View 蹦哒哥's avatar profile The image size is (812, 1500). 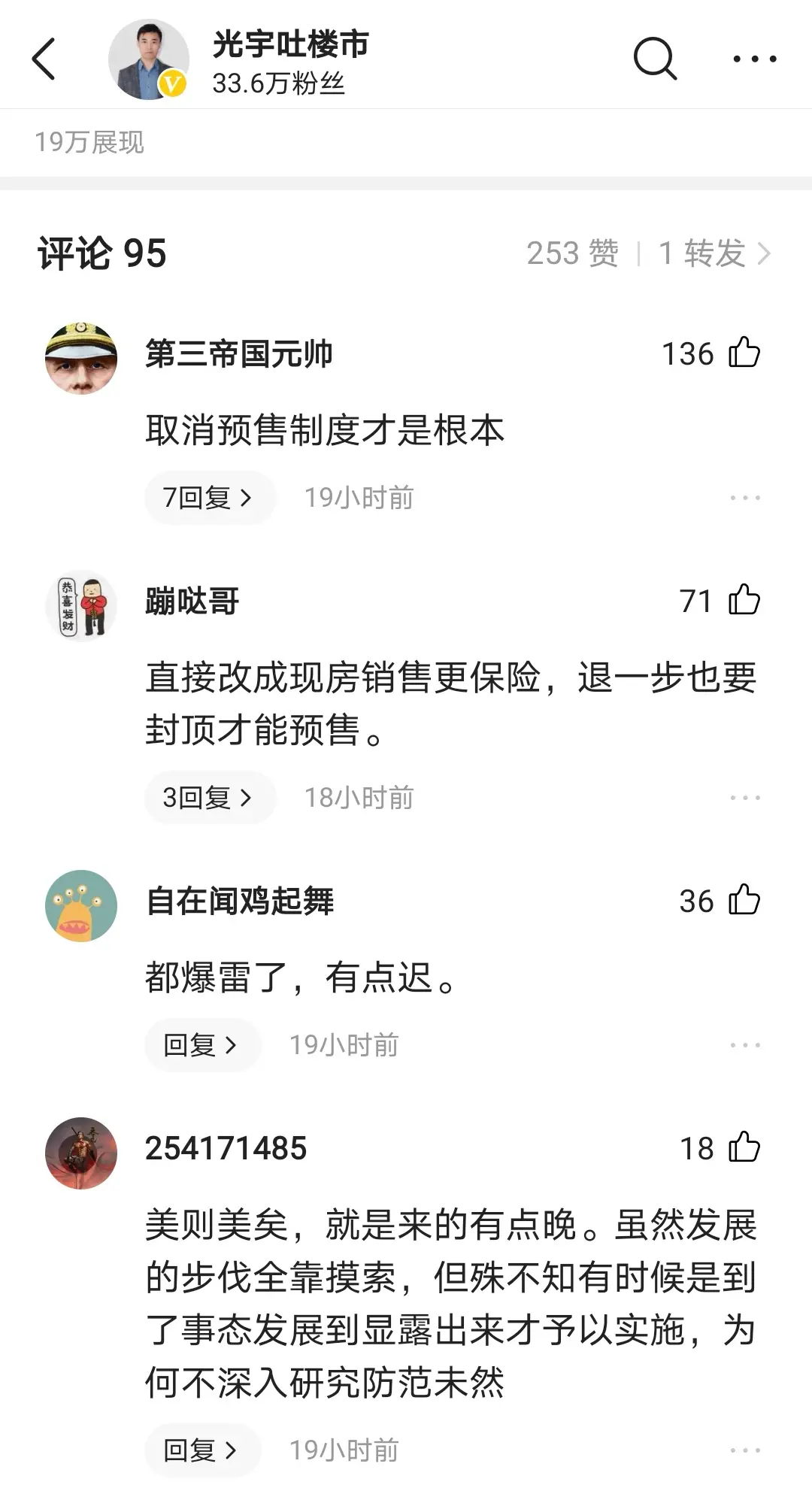tap(81, 605)
